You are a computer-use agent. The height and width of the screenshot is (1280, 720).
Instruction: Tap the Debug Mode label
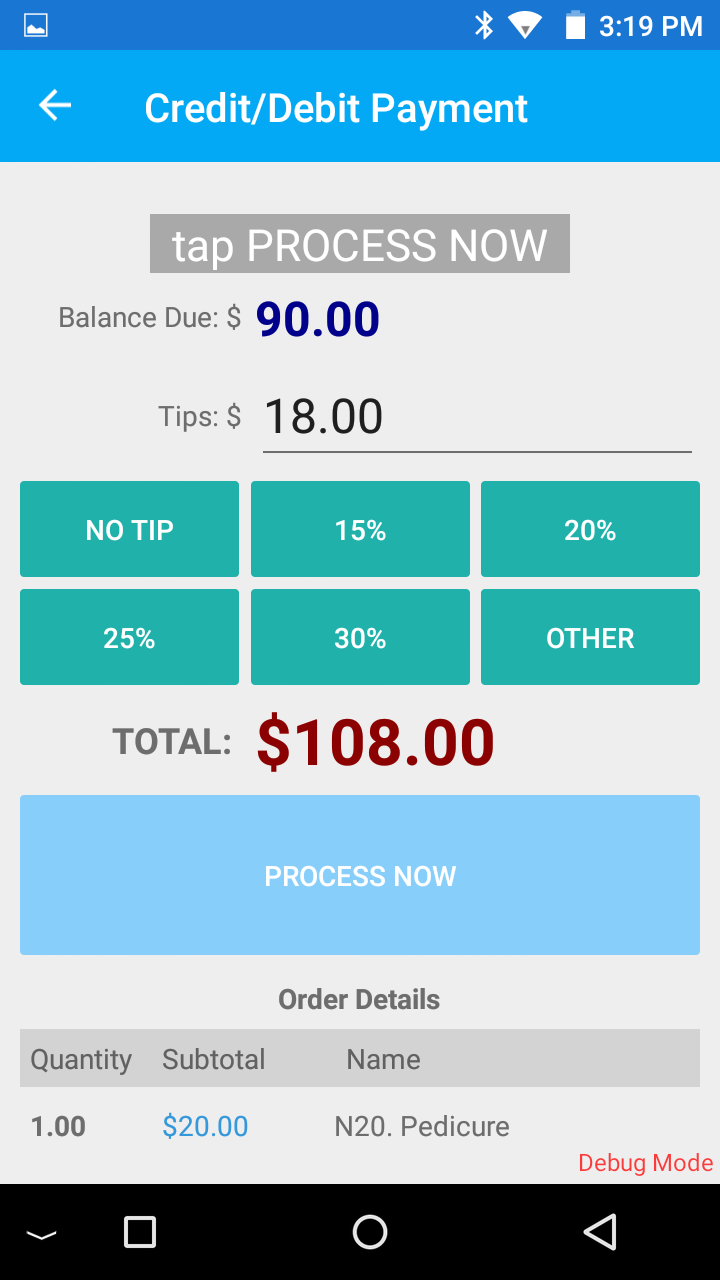[645, 1163]
